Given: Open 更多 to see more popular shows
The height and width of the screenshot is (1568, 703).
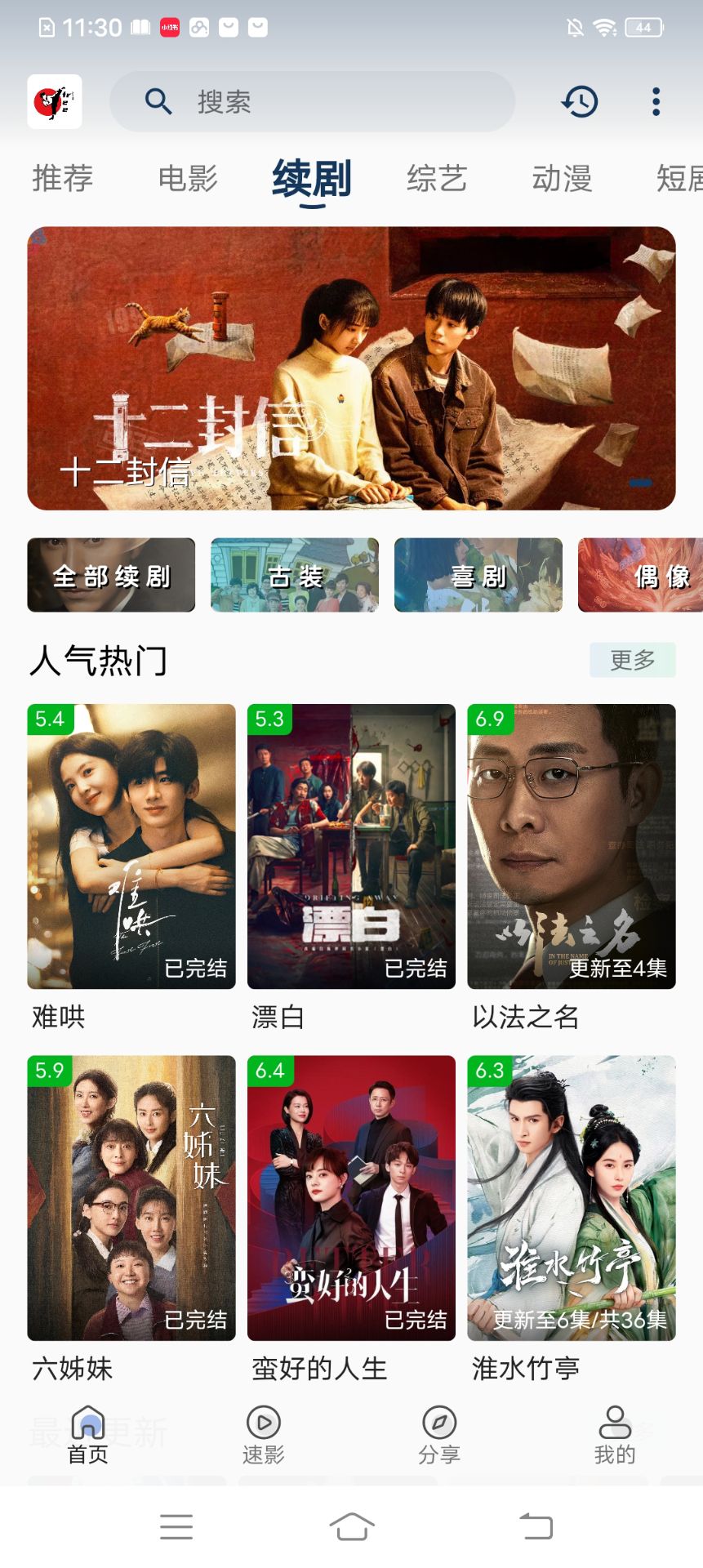Looking at the screenshot, I should click(631, 660).
